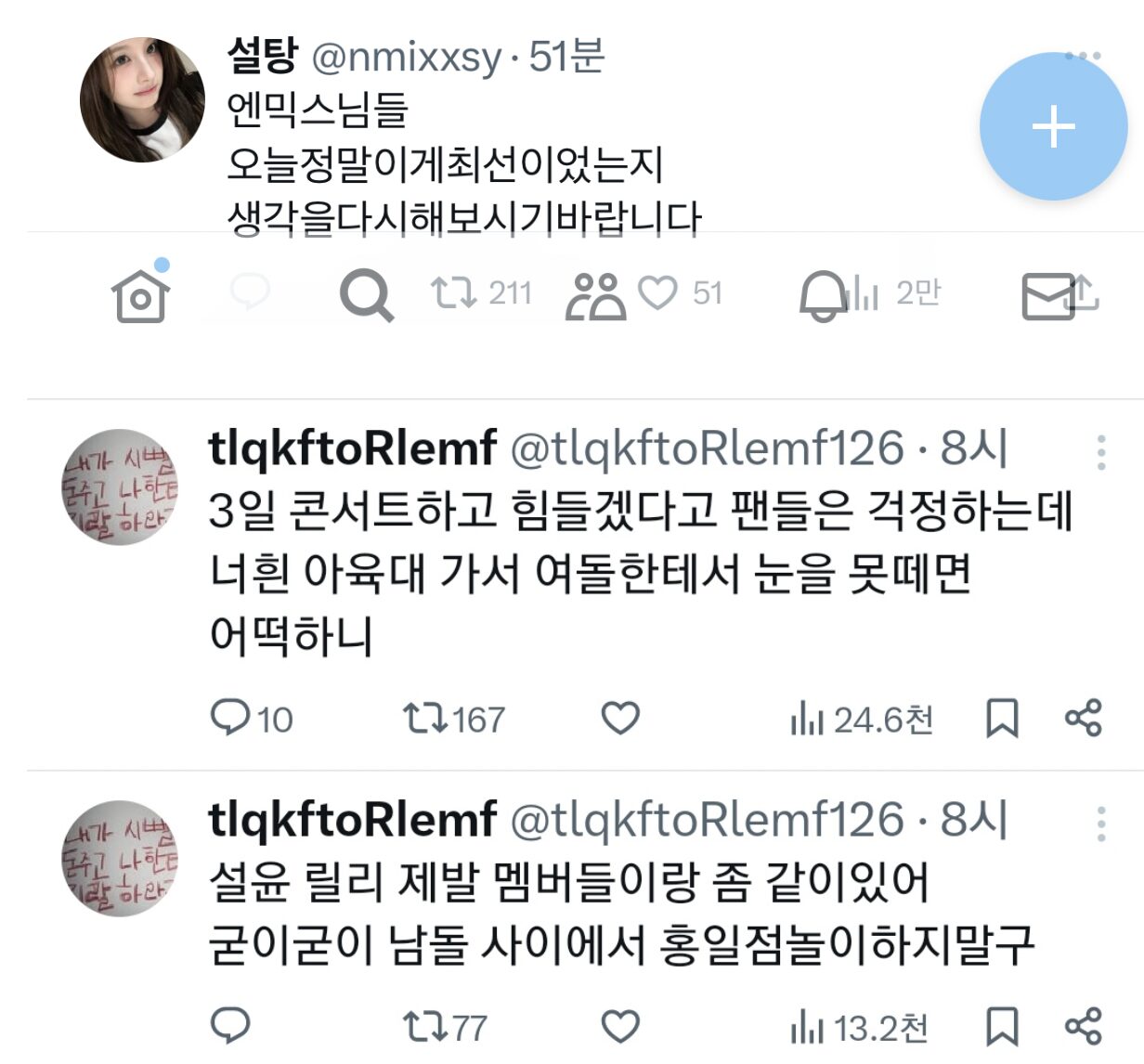
Task: Repost the post with 77 reposts
Action: click(425, 1027)
